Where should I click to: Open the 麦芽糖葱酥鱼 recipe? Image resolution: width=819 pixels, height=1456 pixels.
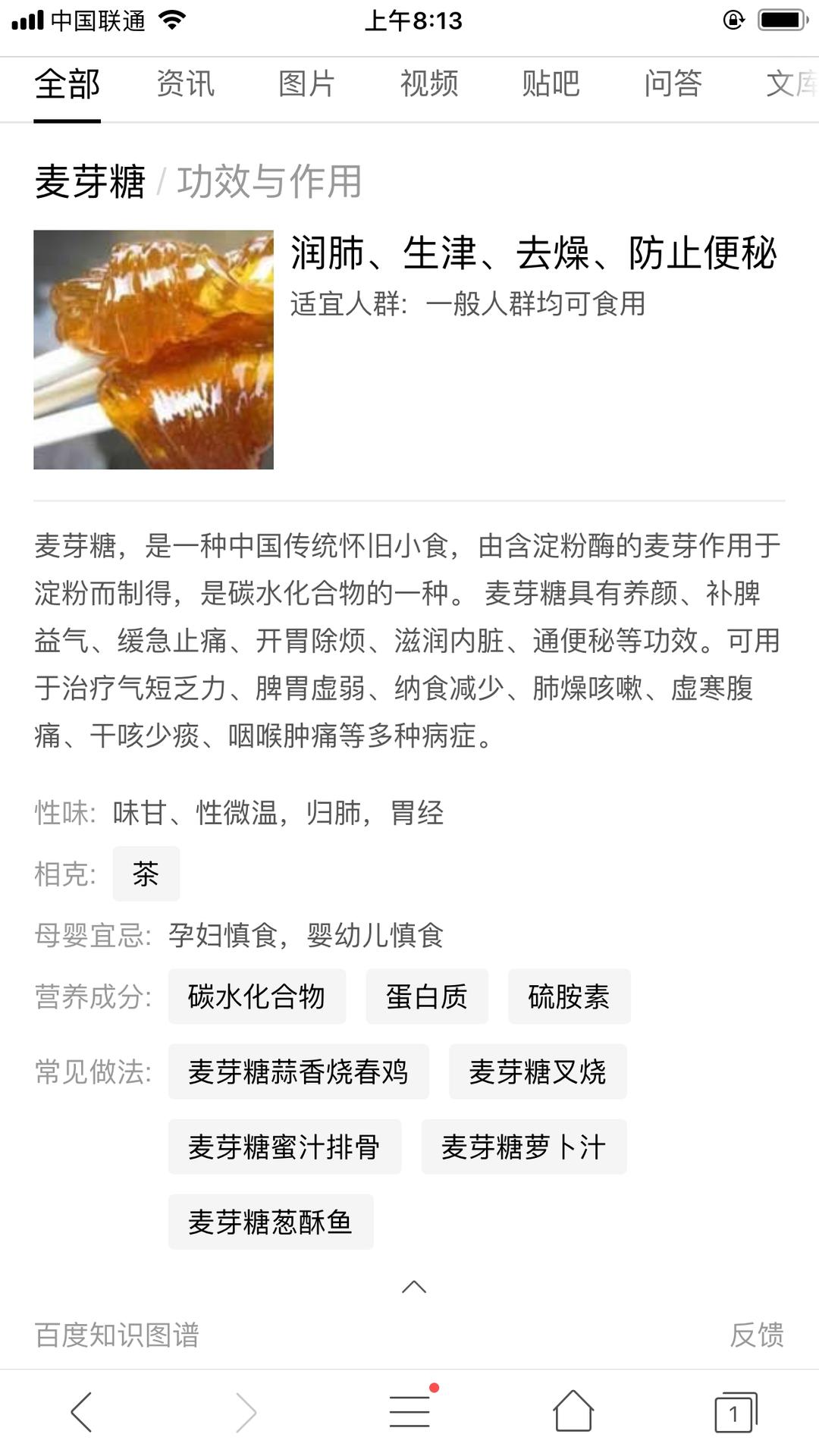click(270, 1222)
